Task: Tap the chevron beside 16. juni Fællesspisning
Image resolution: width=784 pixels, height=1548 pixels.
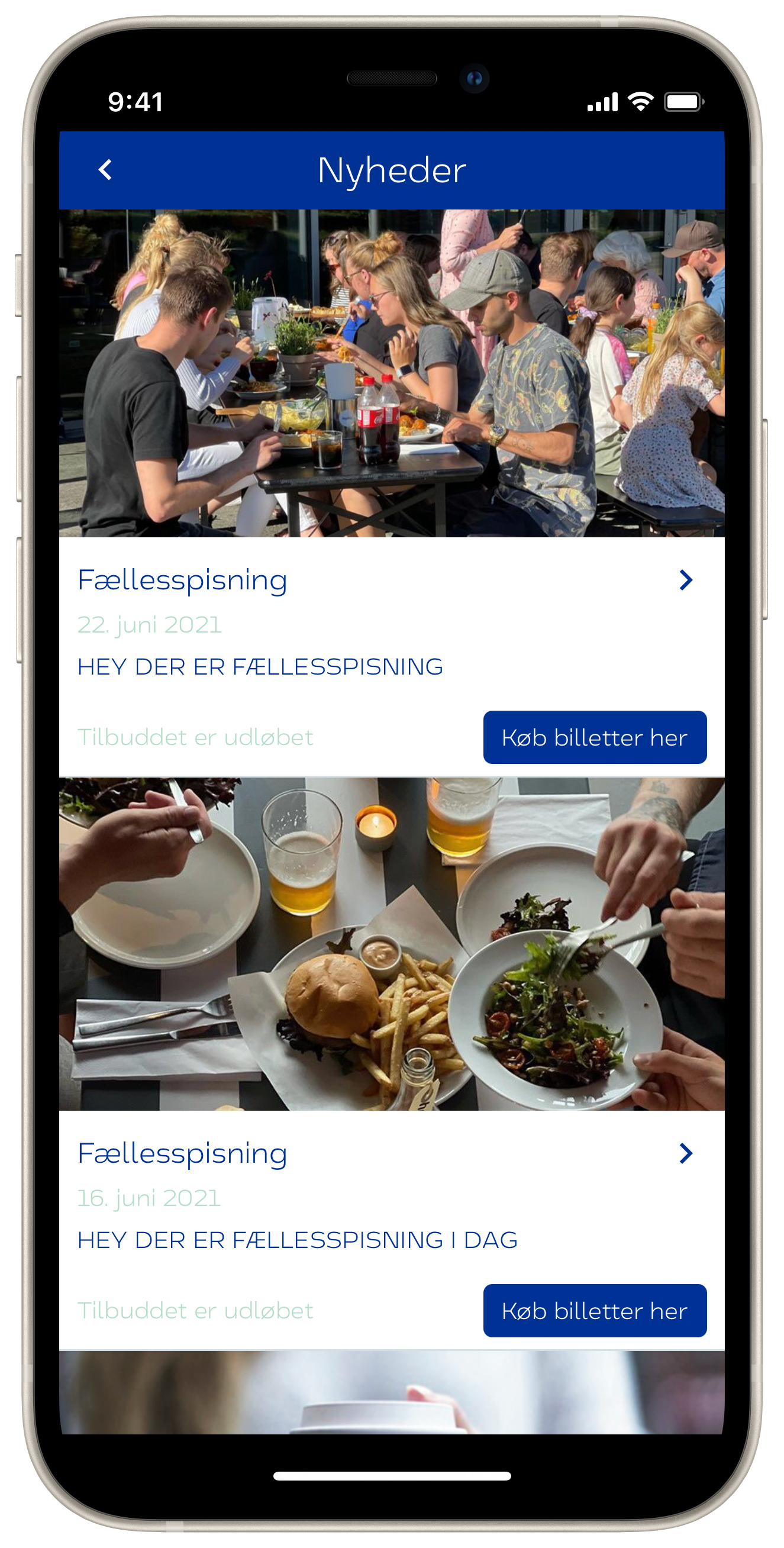Action: click(x=685, y=1153)
